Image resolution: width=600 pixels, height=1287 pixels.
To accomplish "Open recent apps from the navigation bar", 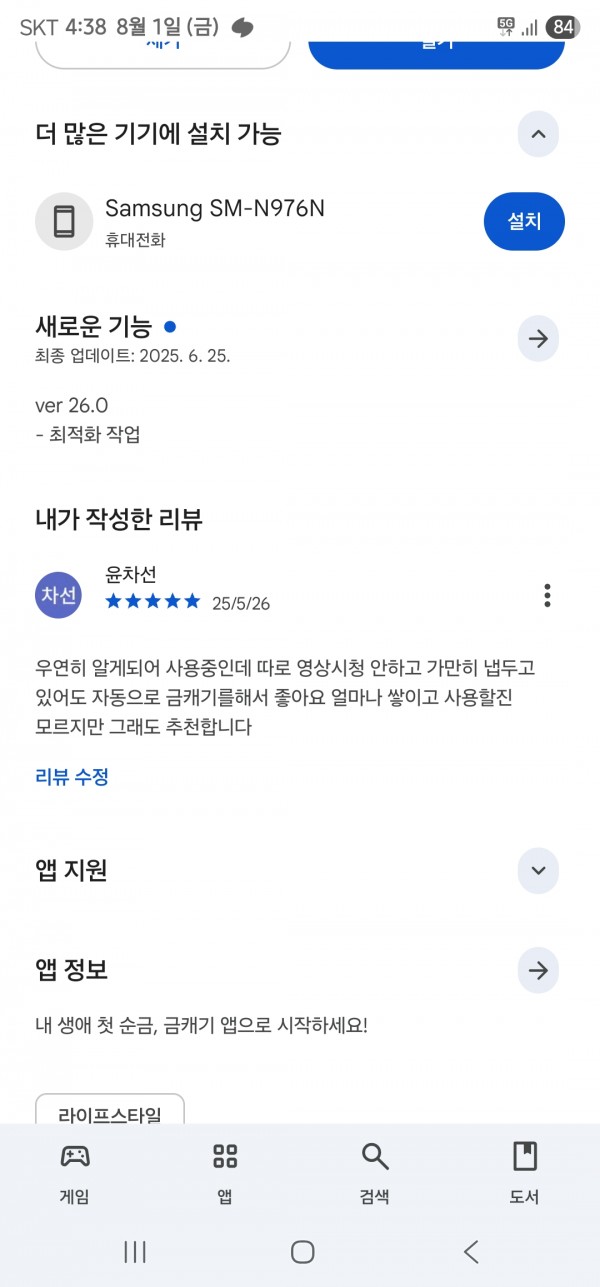I will click(135, 1251).
